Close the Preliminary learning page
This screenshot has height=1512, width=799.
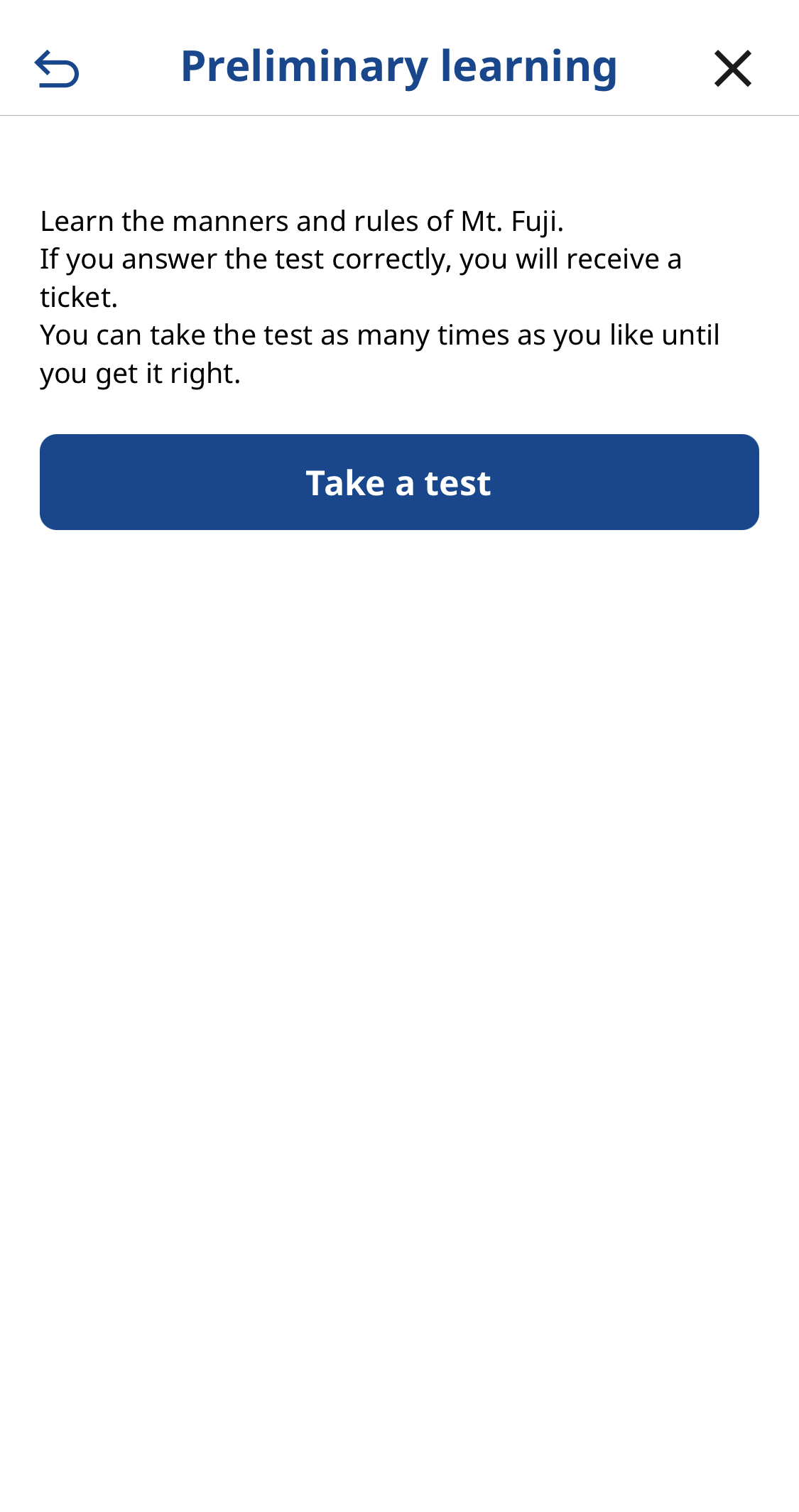[x=732, y=69]
